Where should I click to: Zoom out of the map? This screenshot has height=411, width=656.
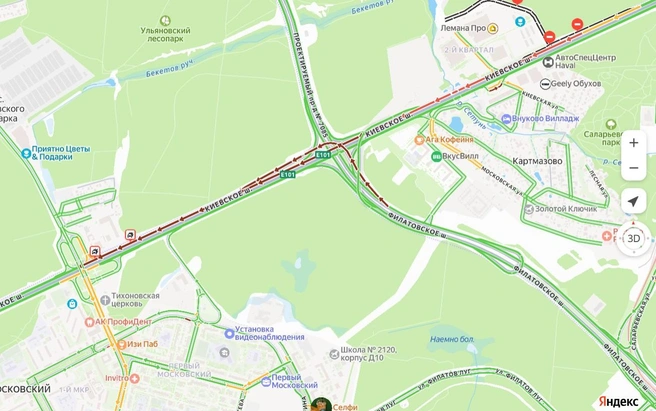pyautogui.click(x=634, y=168)
